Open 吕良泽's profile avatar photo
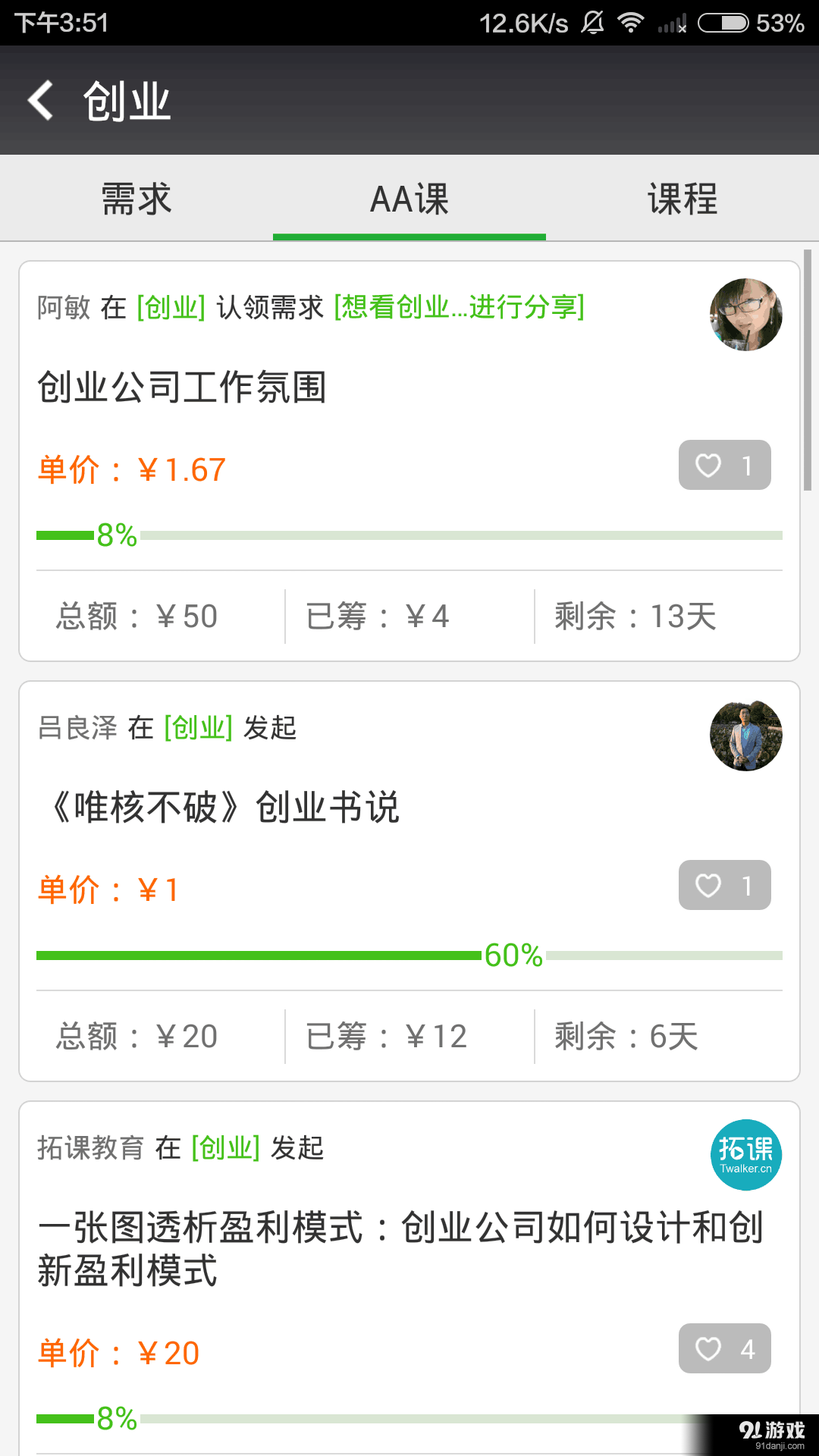 (x=745, y=736)
